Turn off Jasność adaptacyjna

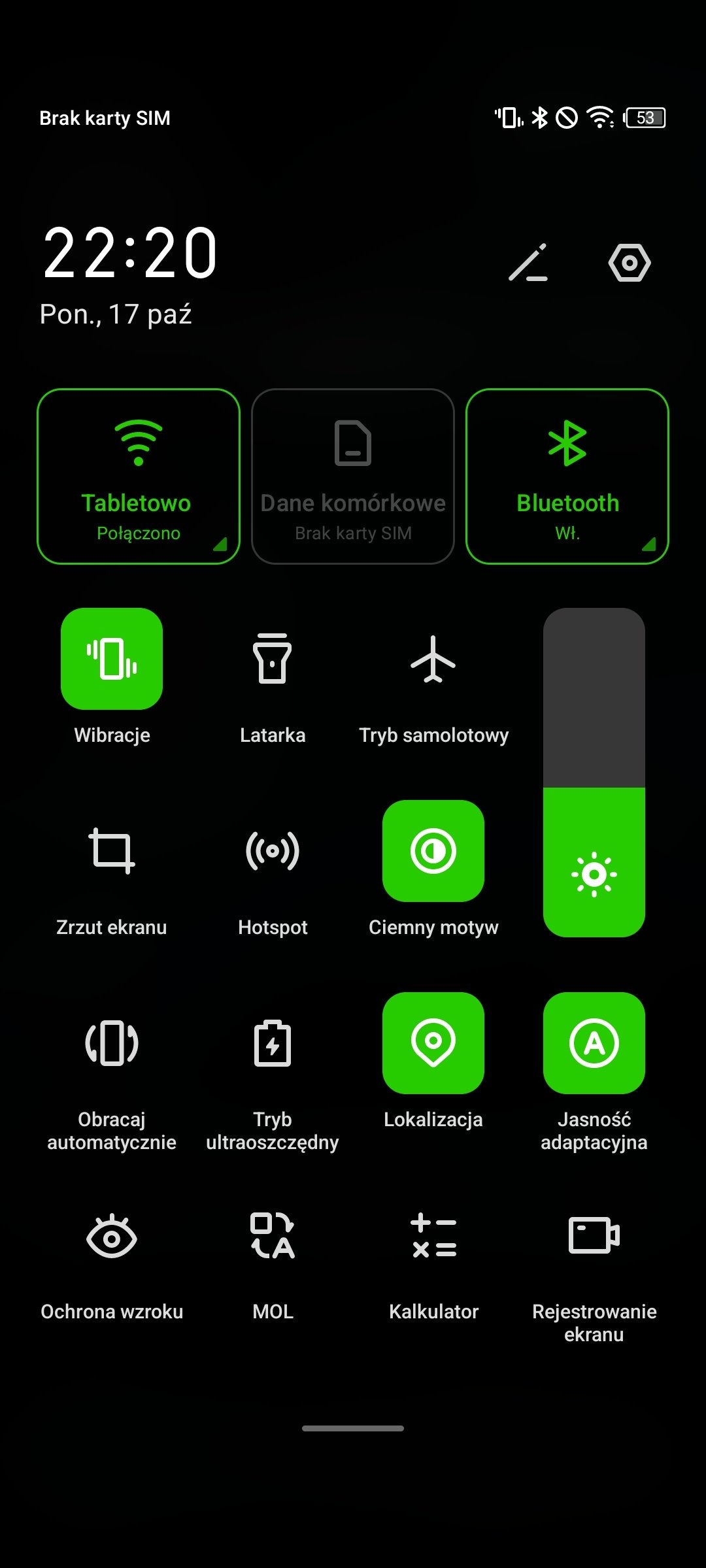(x=594, y=1043)
